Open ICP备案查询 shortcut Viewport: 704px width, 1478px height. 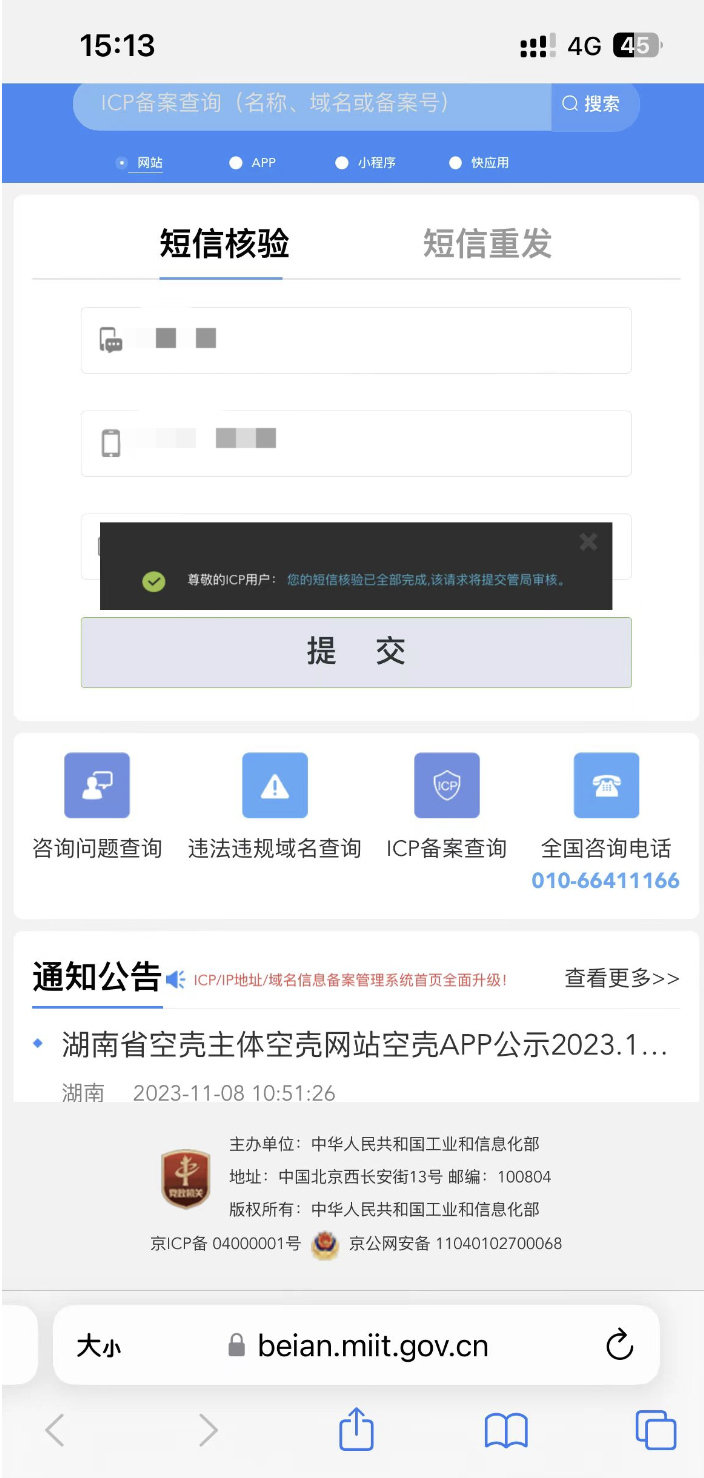point(447,806)
